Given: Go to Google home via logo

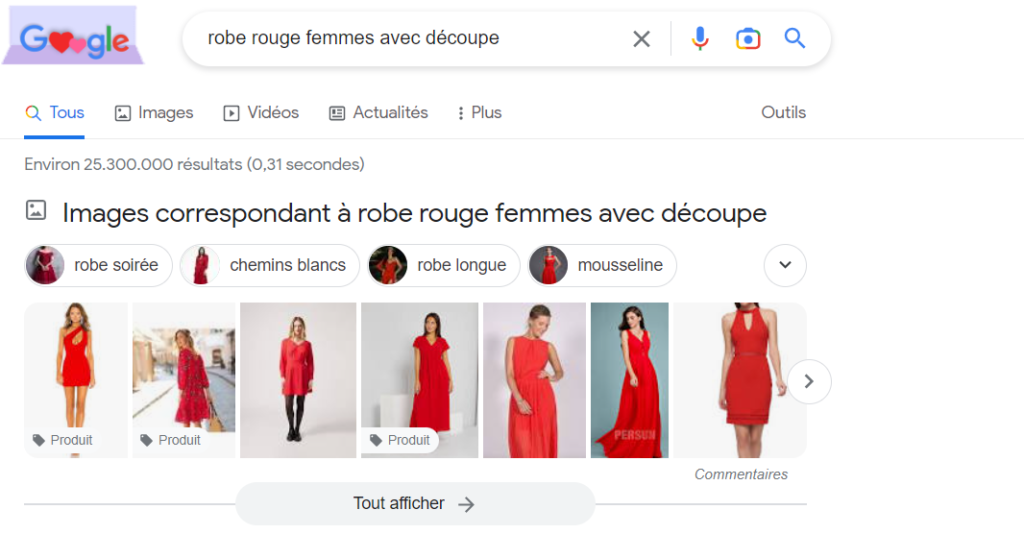Looking at the screenshot, I should point(73,36).
